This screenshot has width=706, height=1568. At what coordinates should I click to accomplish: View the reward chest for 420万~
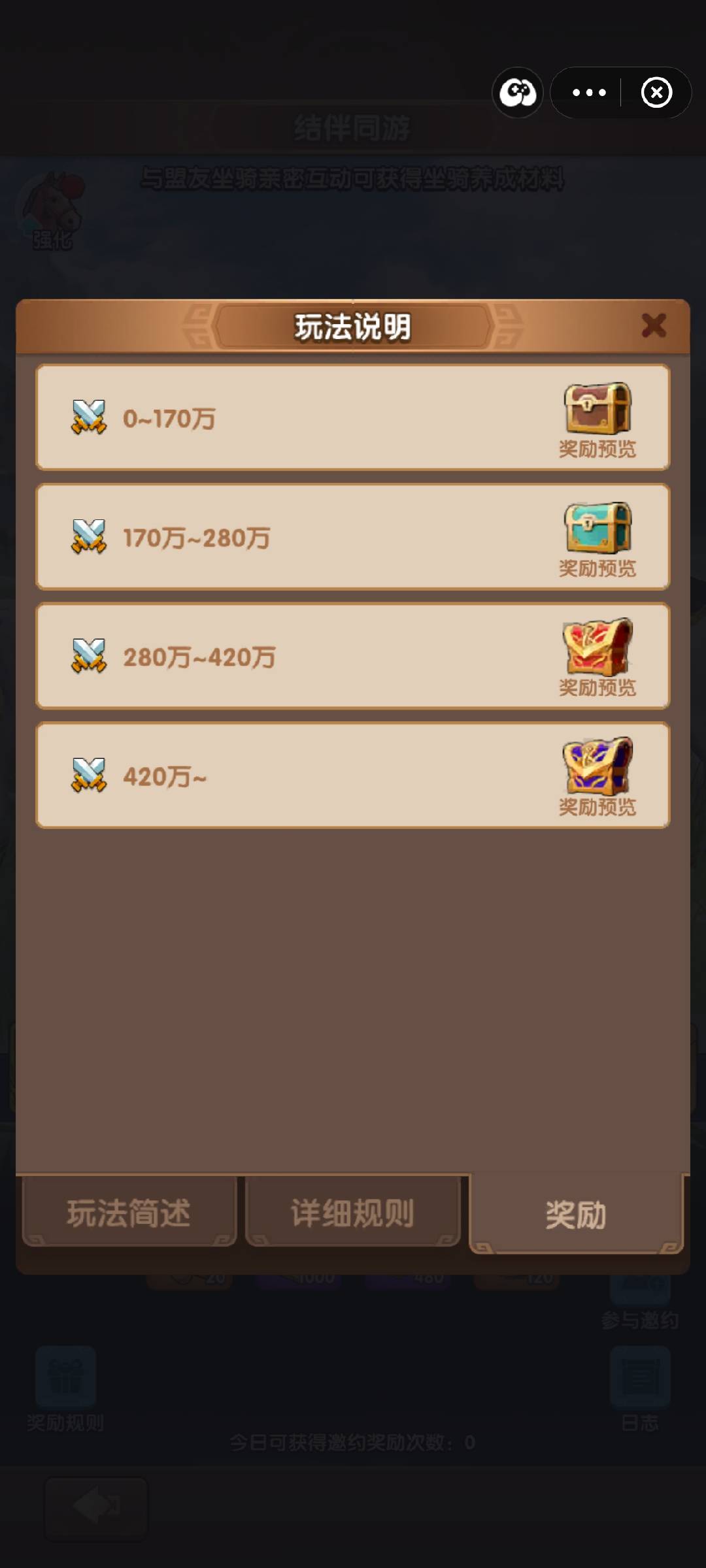597,777
